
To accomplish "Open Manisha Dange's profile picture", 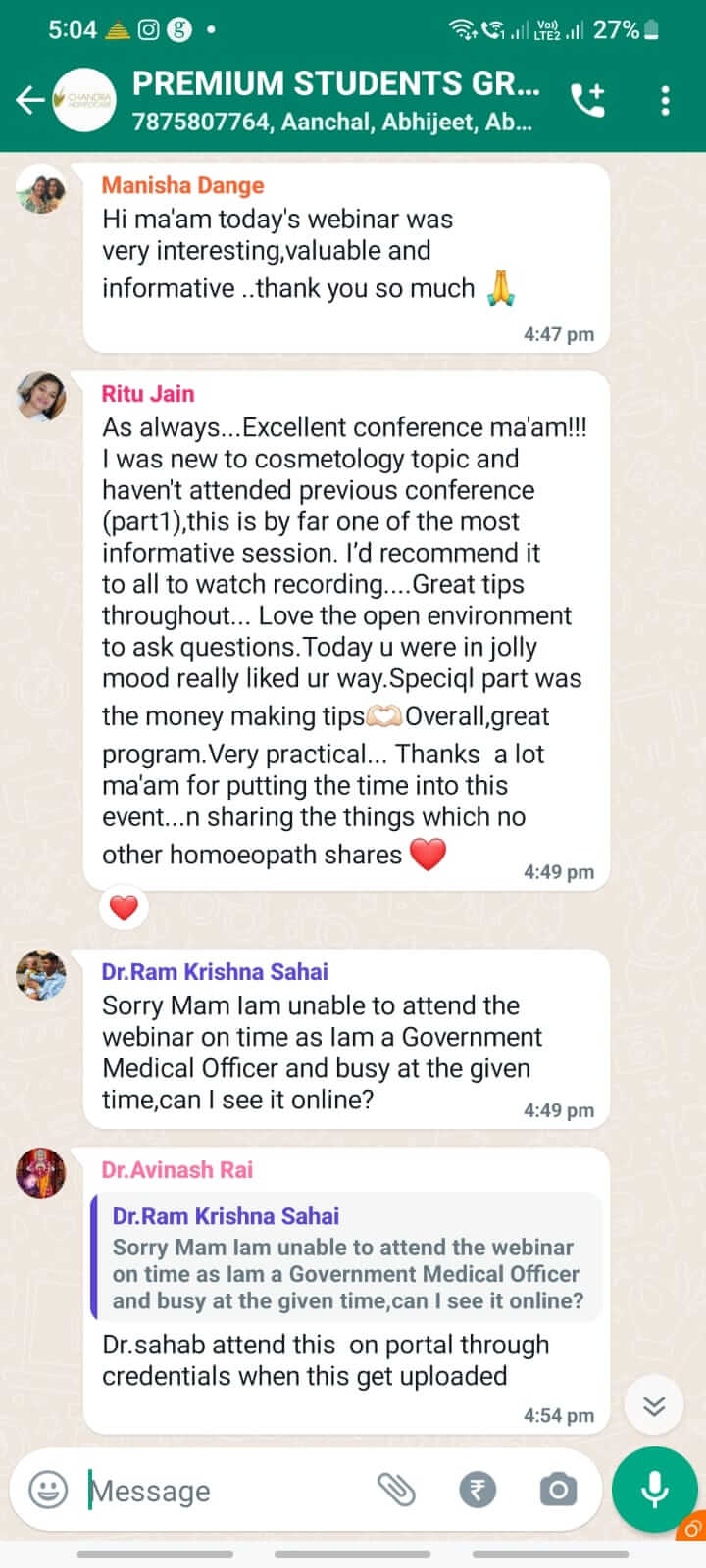I will click(x=41, y=189).
